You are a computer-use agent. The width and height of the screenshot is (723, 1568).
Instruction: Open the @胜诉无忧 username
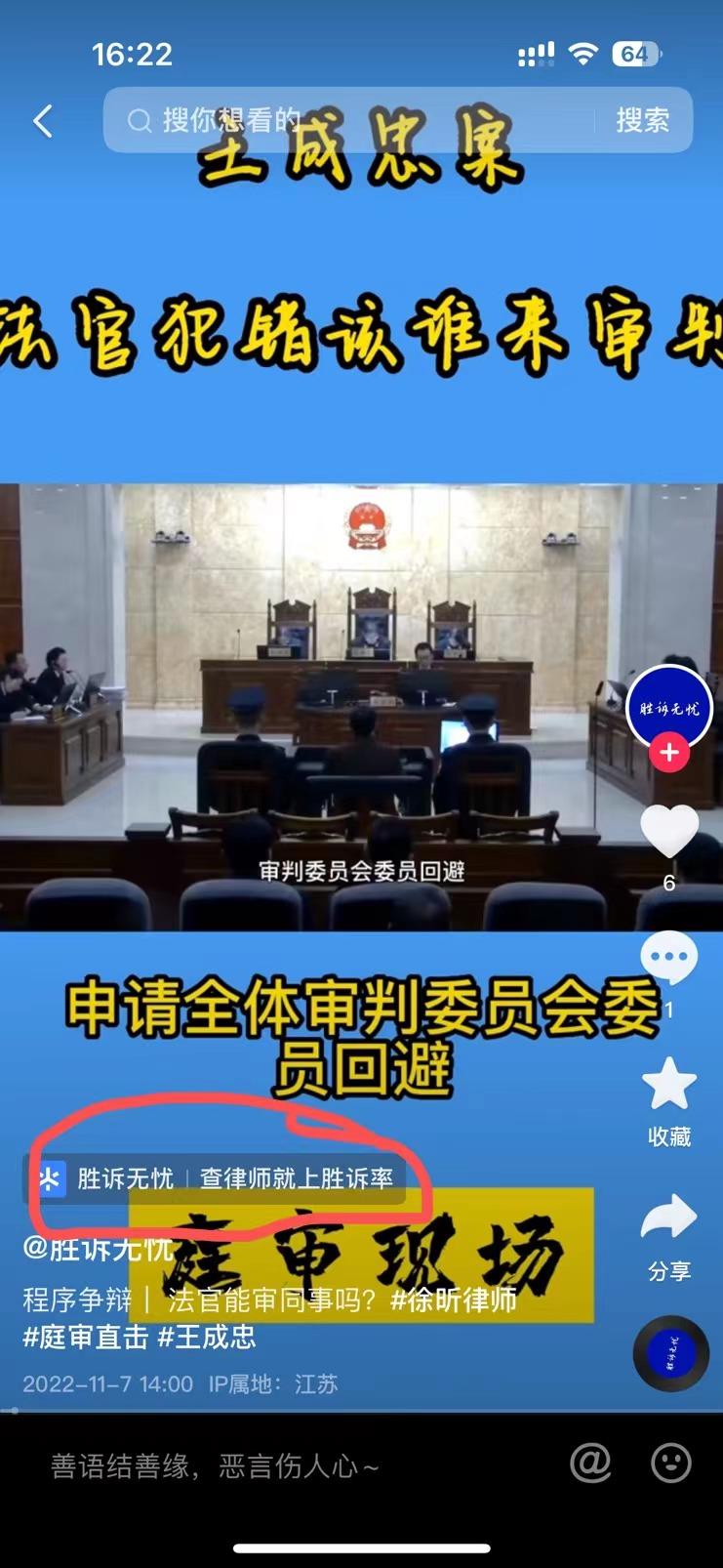coord(98,1249)
